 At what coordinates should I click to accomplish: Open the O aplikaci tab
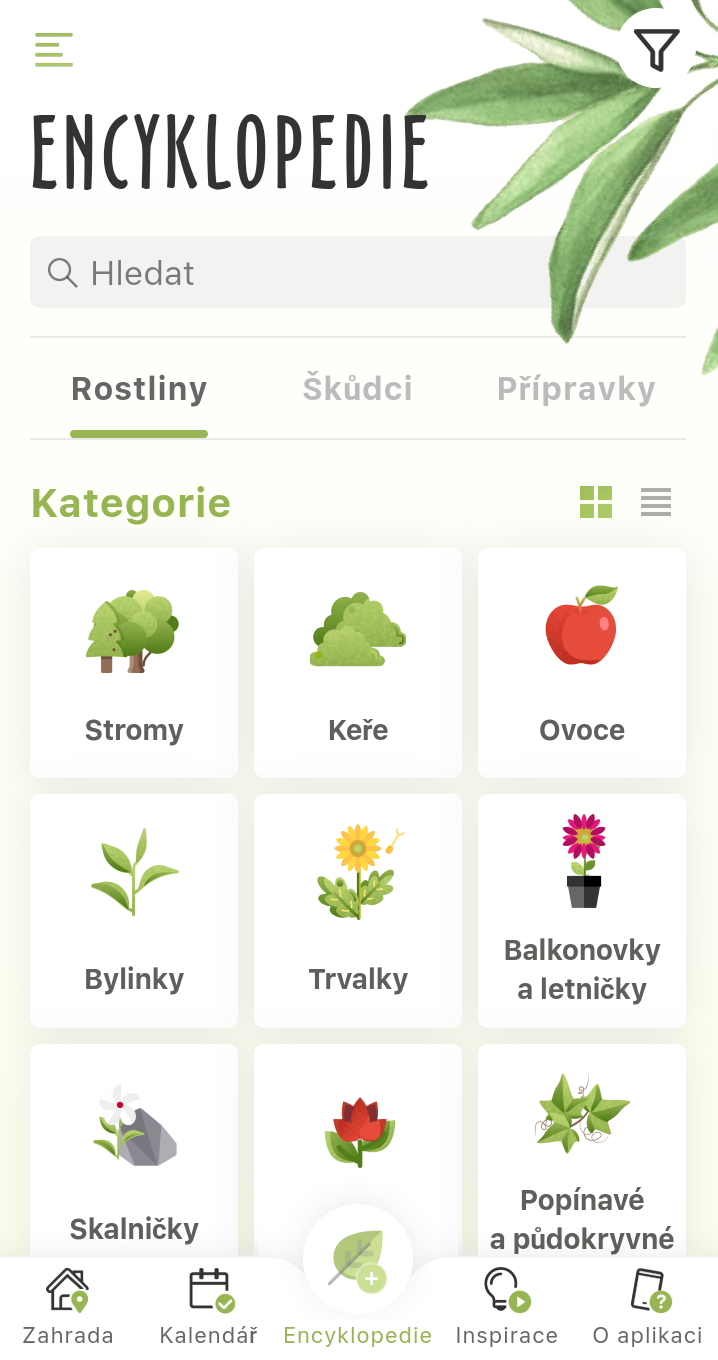pyautogui.click(x=647, y=1306)
